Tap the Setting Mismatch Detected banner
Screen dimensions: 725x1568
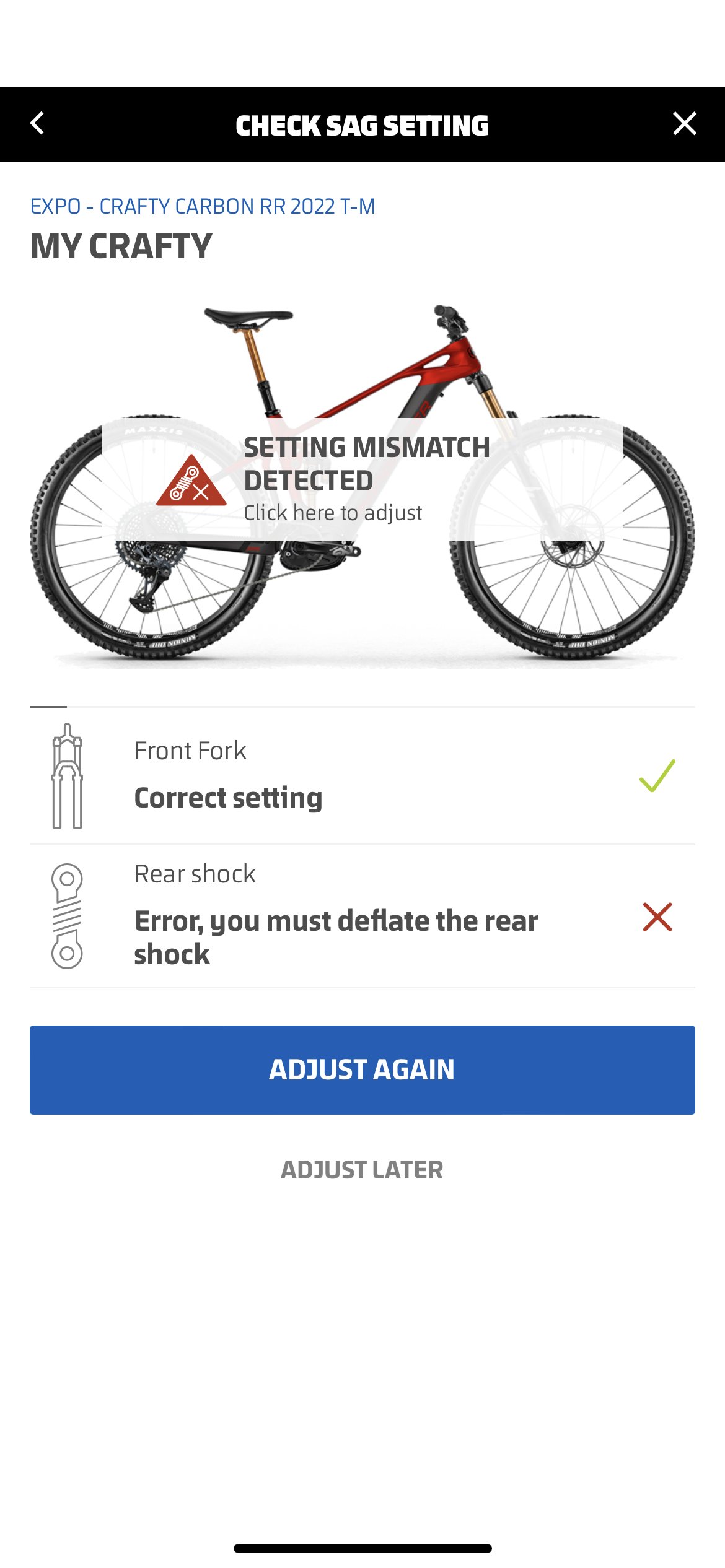tap(362, 479)
